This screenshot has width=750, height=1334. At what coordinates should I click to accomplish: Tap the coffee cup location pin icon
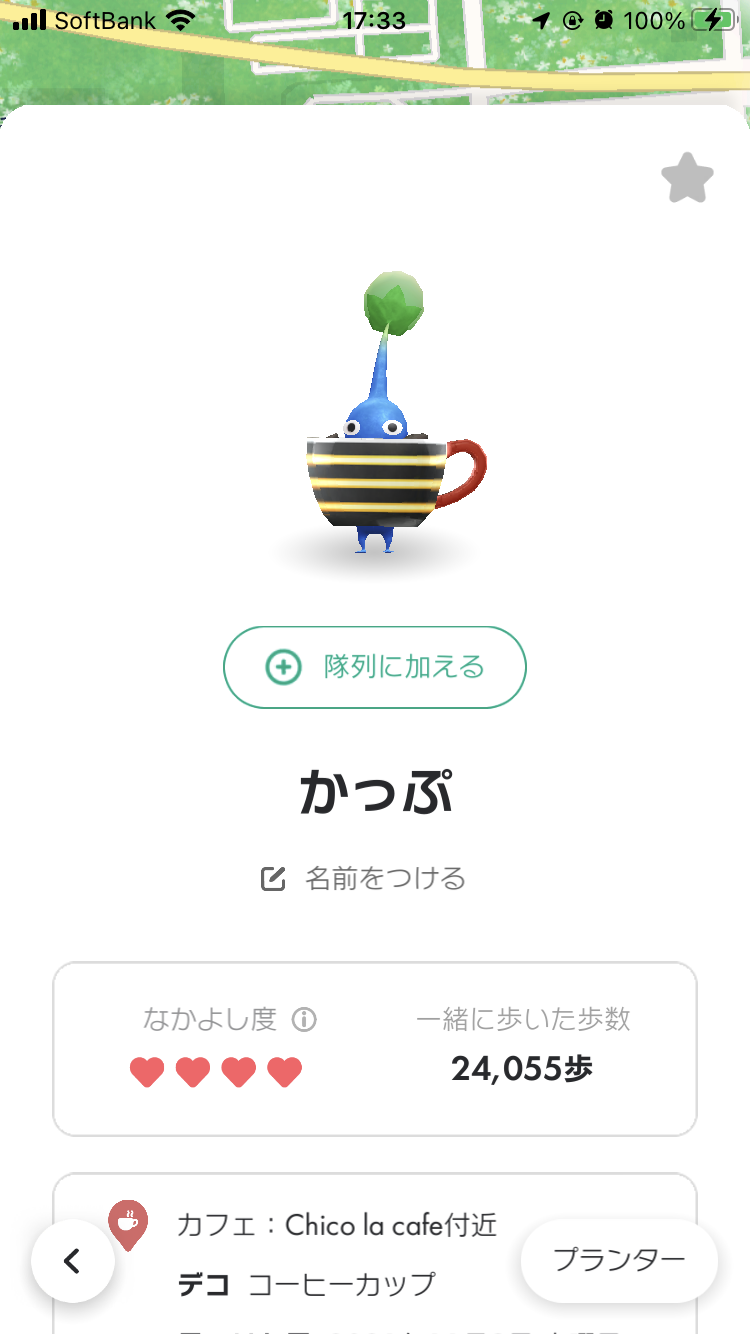[x=128, y=1223]
